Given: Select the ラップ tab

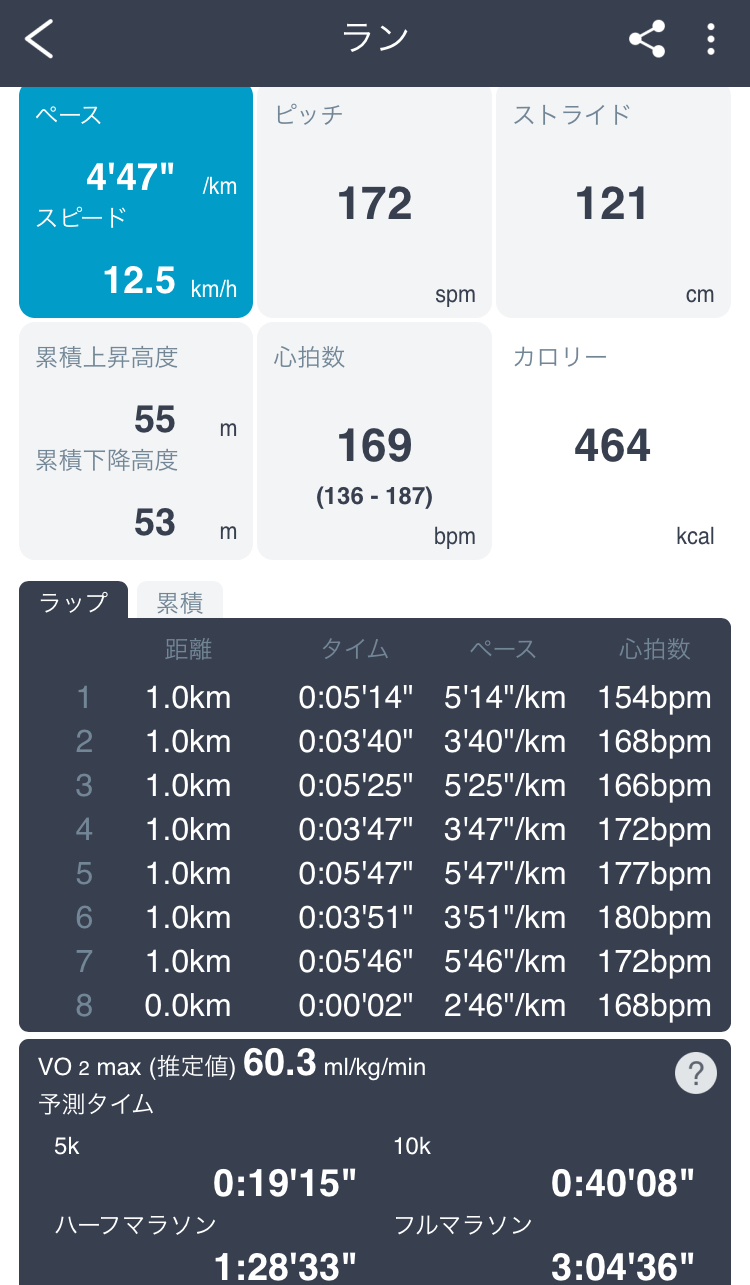Looking at the screenshot, I should click(x=73, y=602).
